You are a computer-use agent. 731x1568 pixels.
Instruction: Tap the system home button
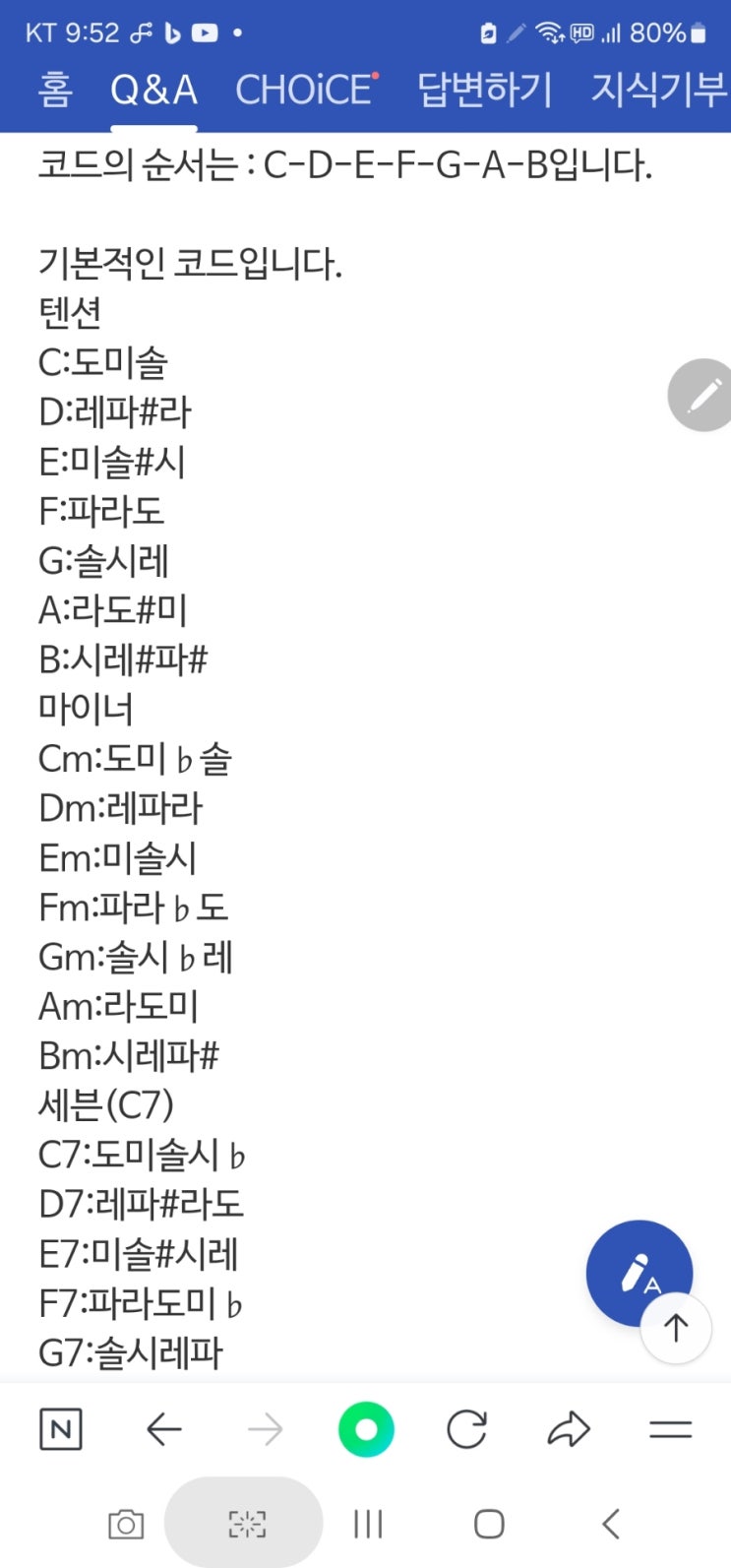(x=489, y=1524)
